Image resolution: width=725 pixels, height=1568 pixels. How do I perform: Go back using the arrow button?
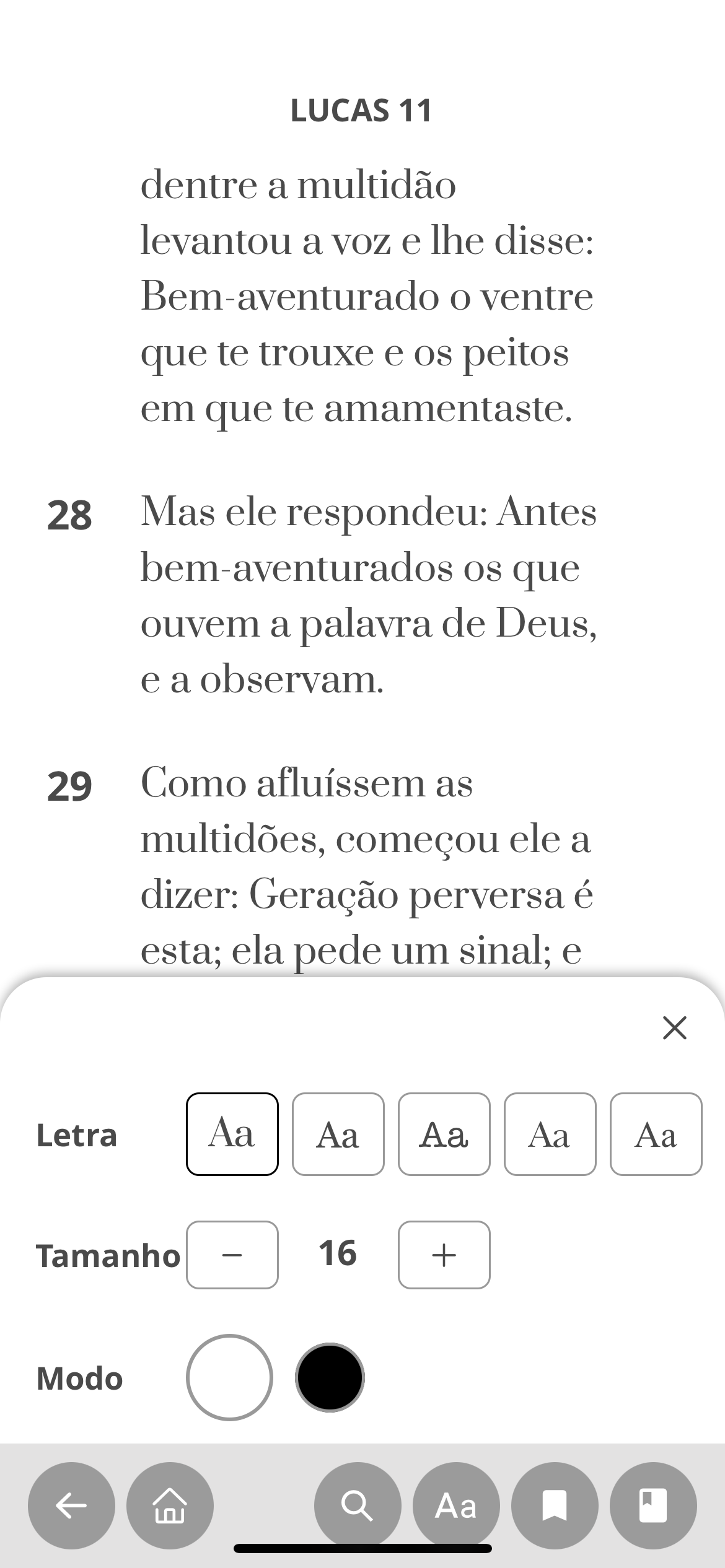tap(71, 1505)
